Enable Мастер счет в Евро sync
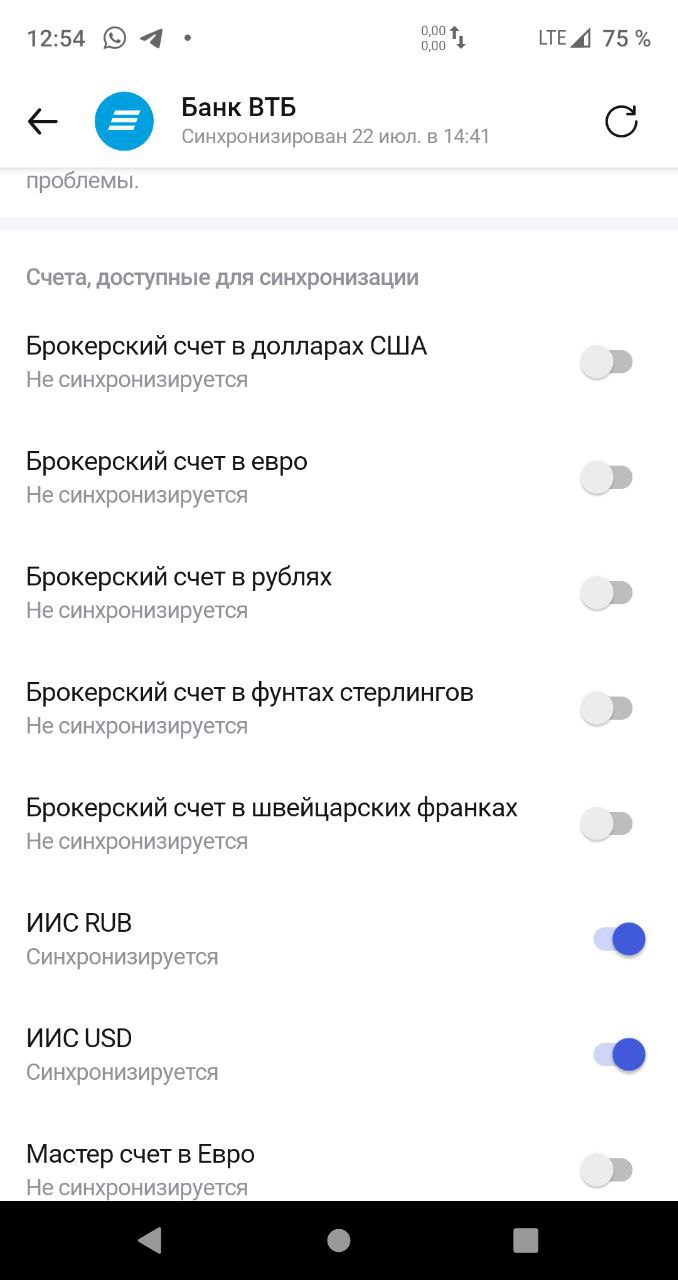Viewport: 678px width, 1280px height. [x=607, y=1169]
